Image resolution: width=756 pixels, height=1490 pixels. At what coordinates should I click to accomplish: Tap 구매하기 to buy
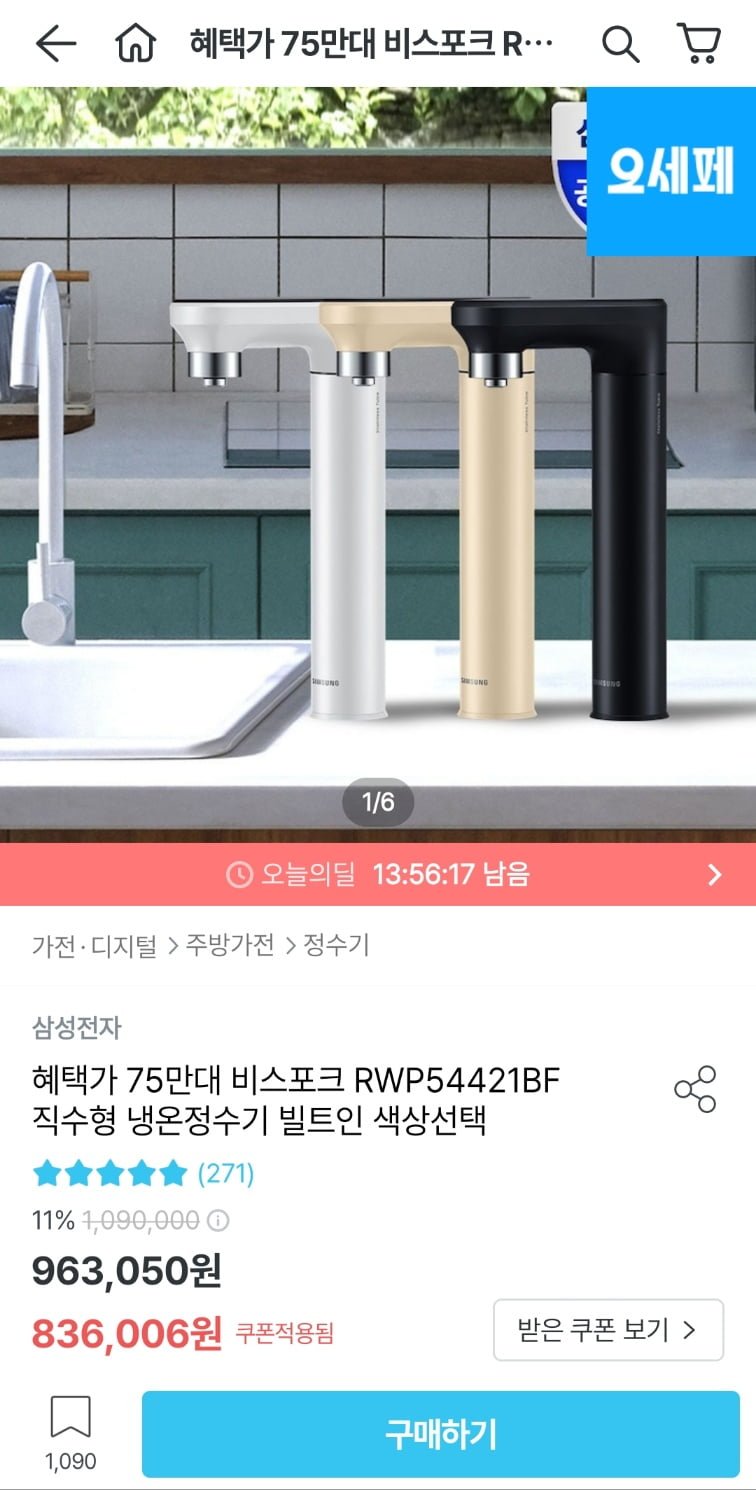point(440,1433)
